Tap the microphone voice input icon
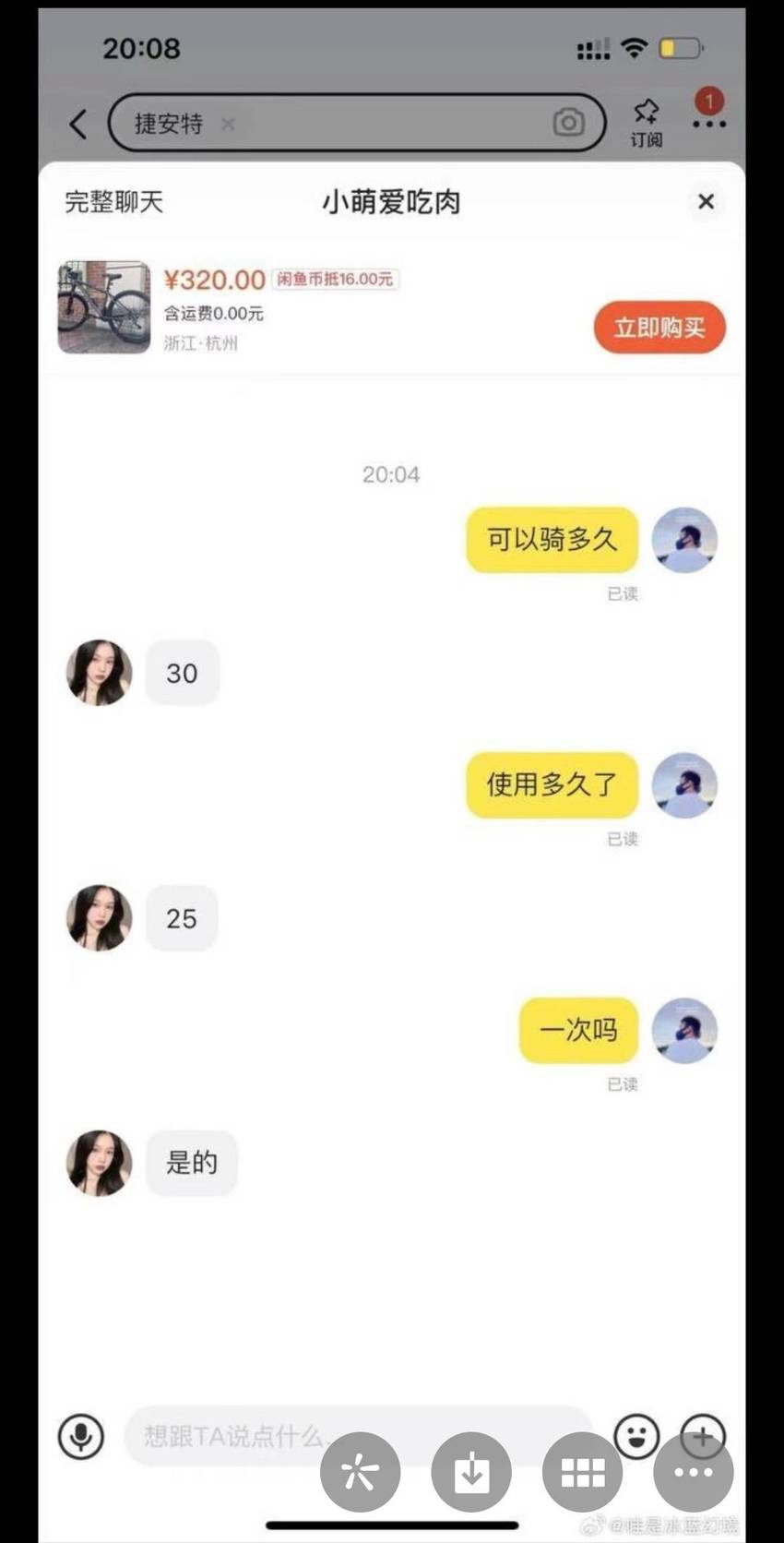The image size is (784, 1543). tap(81, 1437)
